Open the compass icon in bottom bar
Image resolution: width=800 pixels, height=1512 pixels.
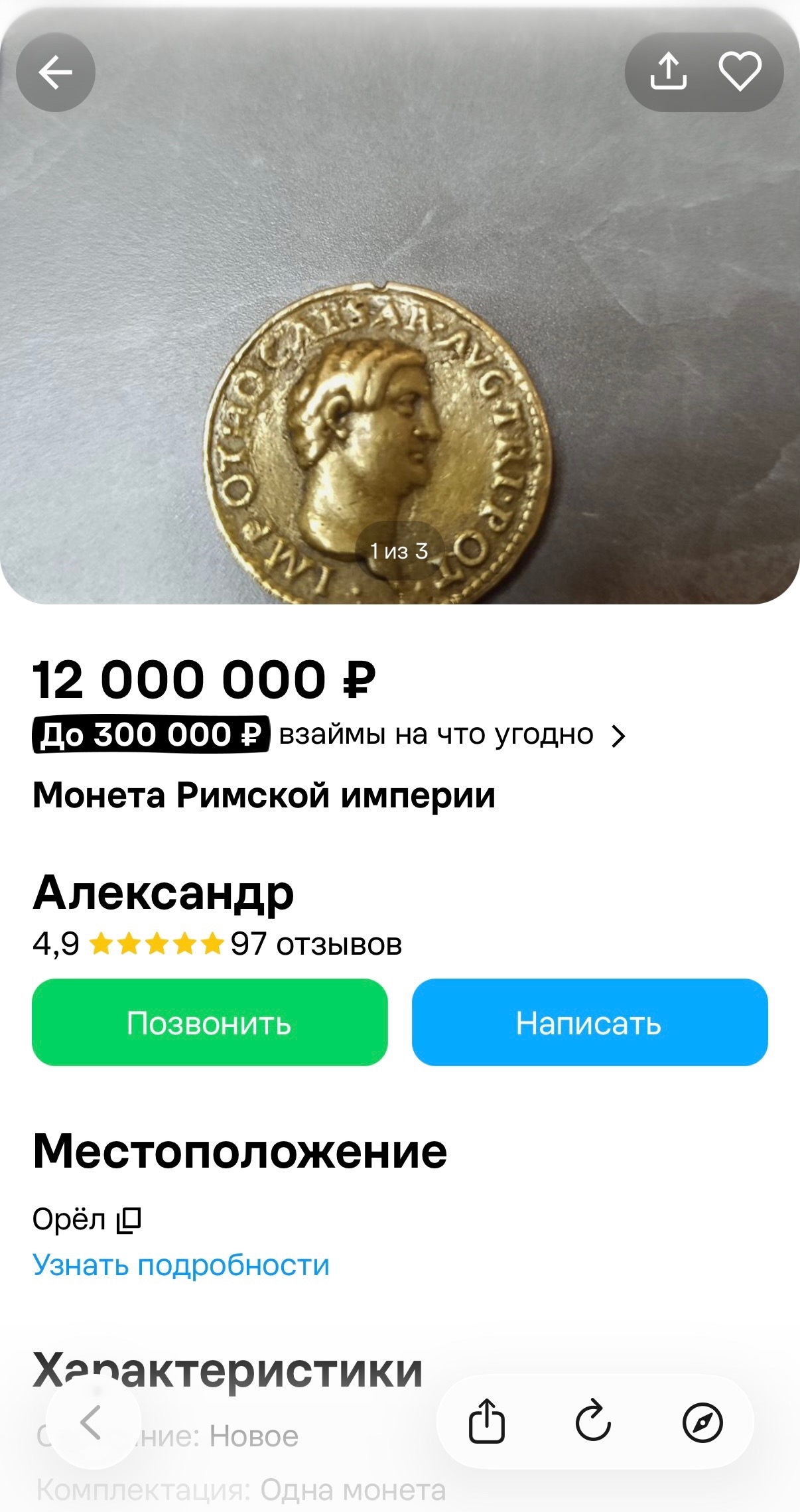tap(702, 1422)
